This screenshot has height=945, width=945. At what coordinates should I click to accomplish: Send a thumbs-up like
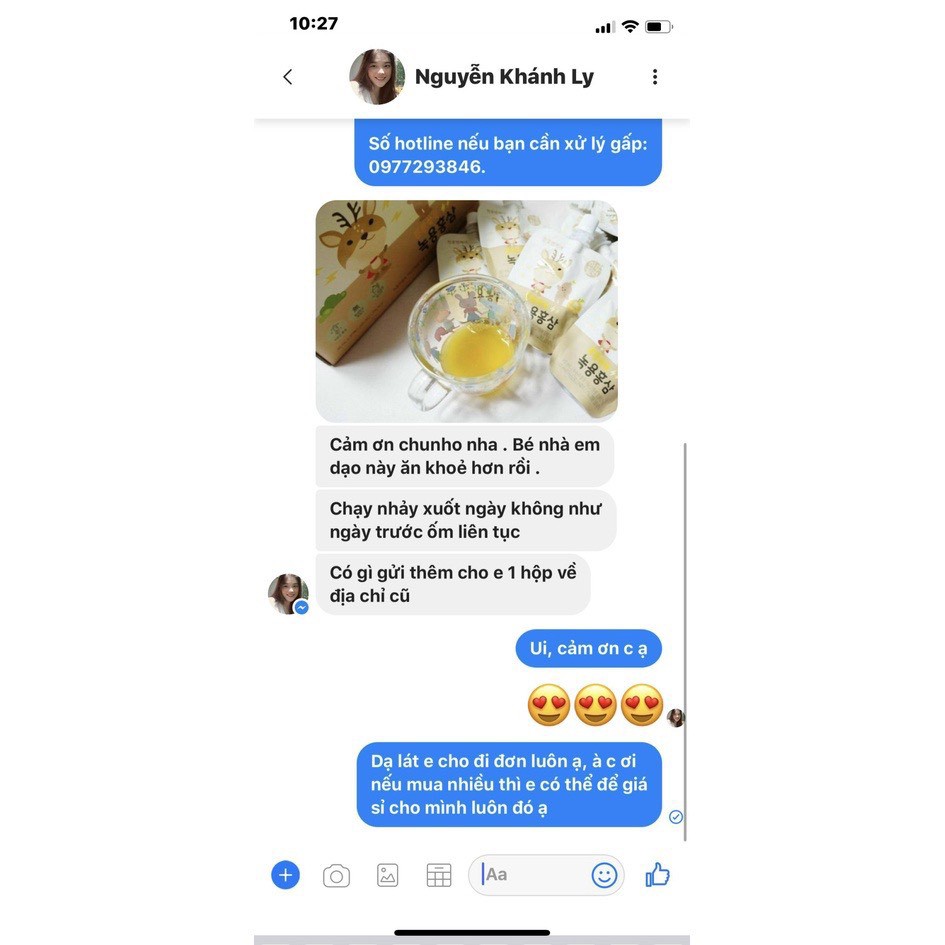[x=658, y=874]
